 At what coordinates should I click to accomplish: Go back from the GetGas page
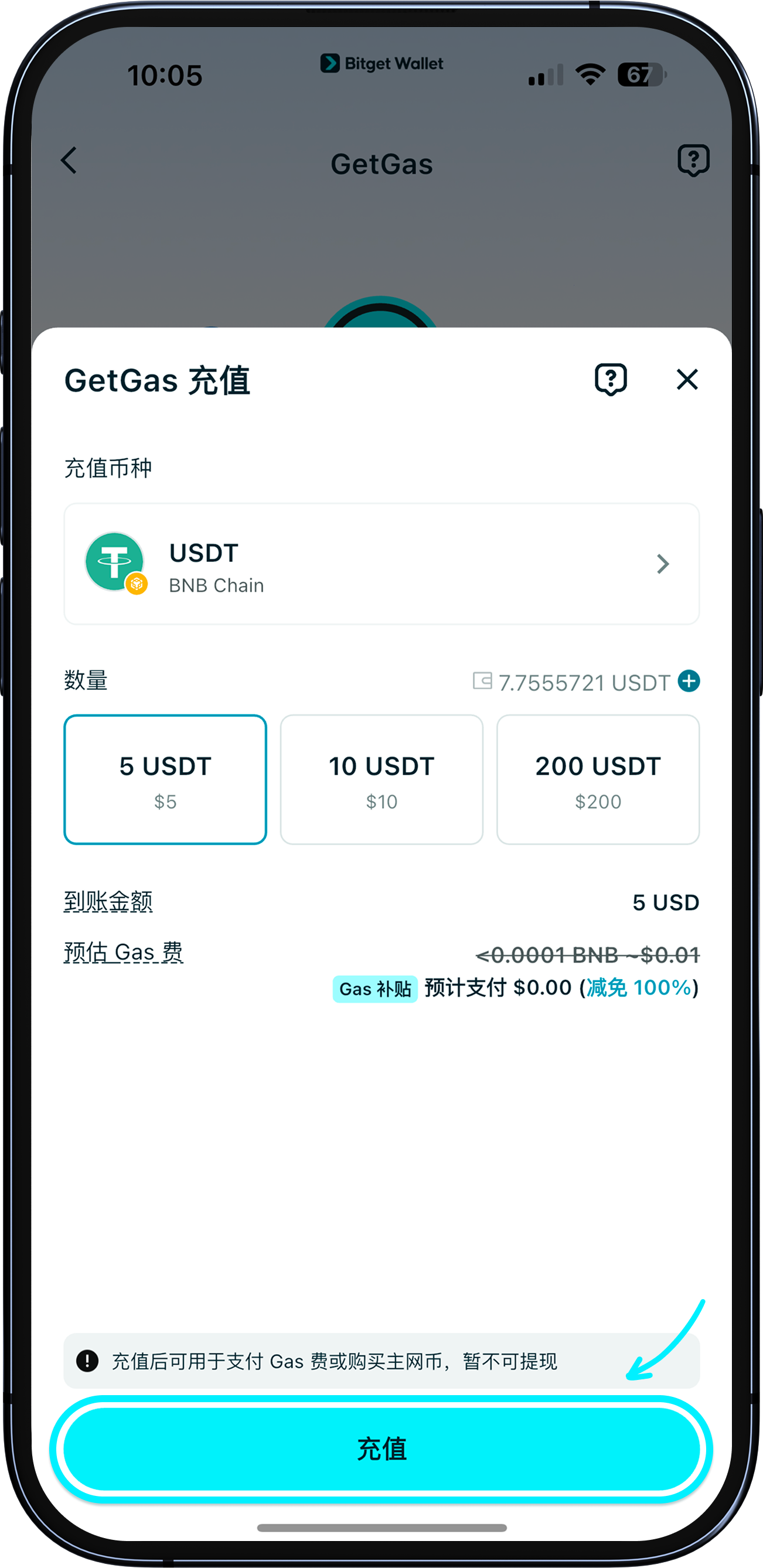(x=69, y=161)
